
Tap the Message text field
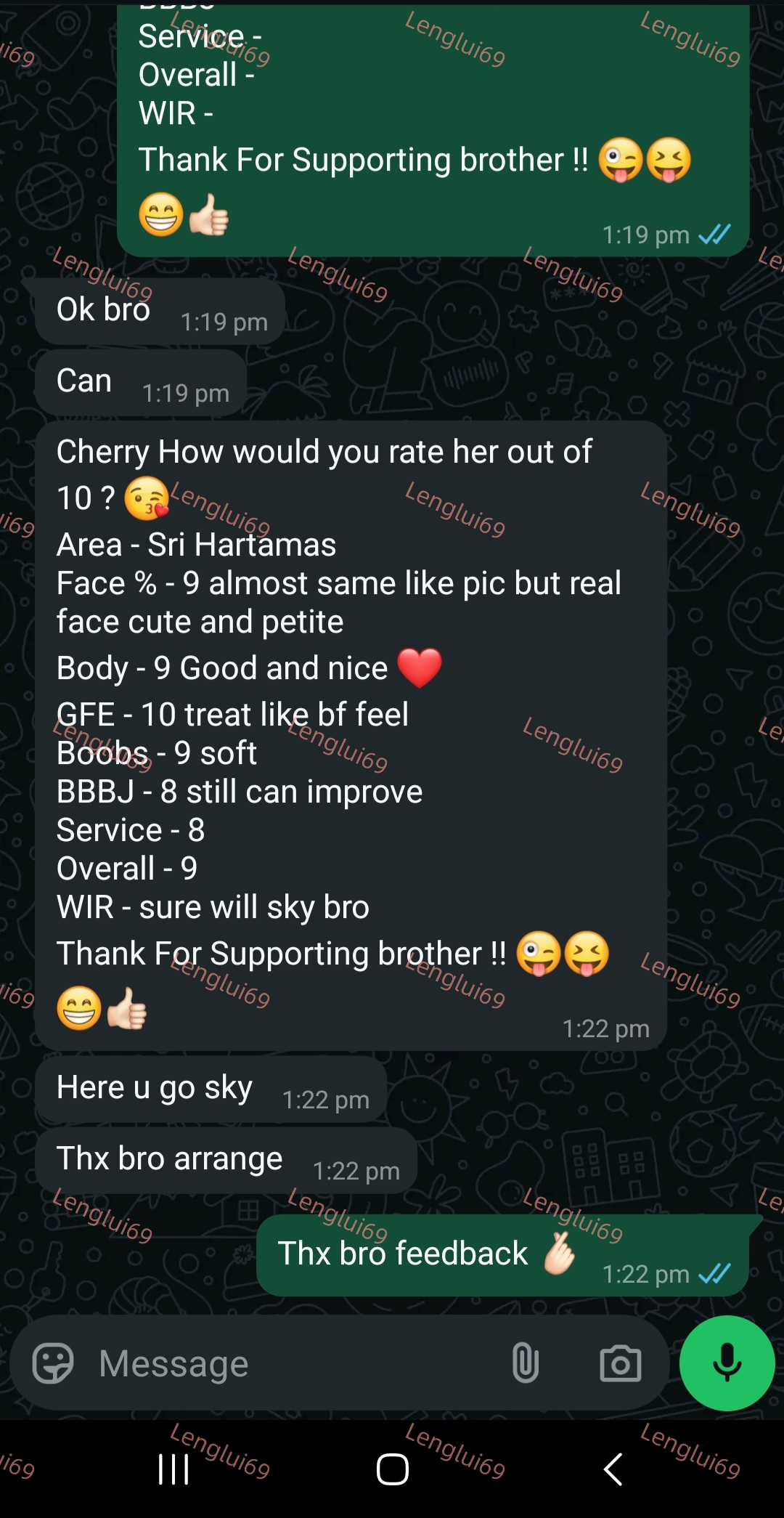(290, 1363)
